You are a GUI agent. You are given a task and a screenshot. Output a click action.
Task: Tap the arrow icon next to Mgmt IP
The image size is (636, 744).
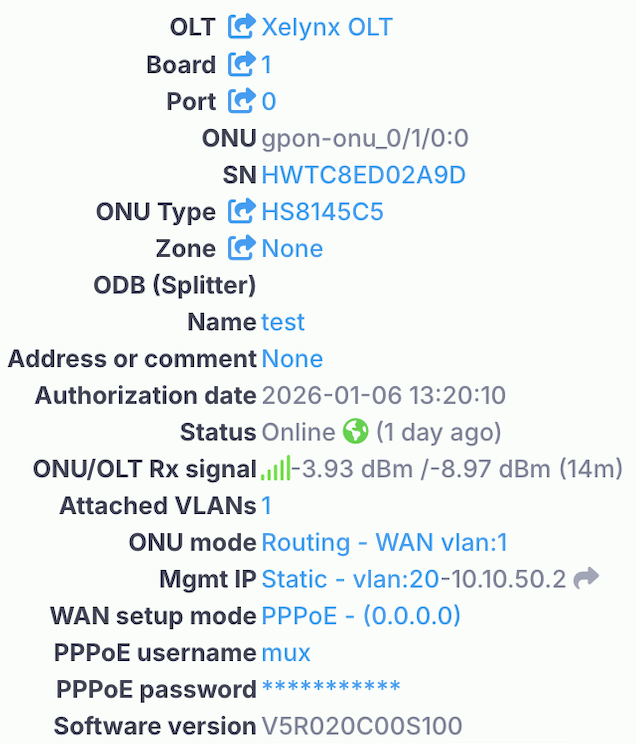tap(587, 578)
